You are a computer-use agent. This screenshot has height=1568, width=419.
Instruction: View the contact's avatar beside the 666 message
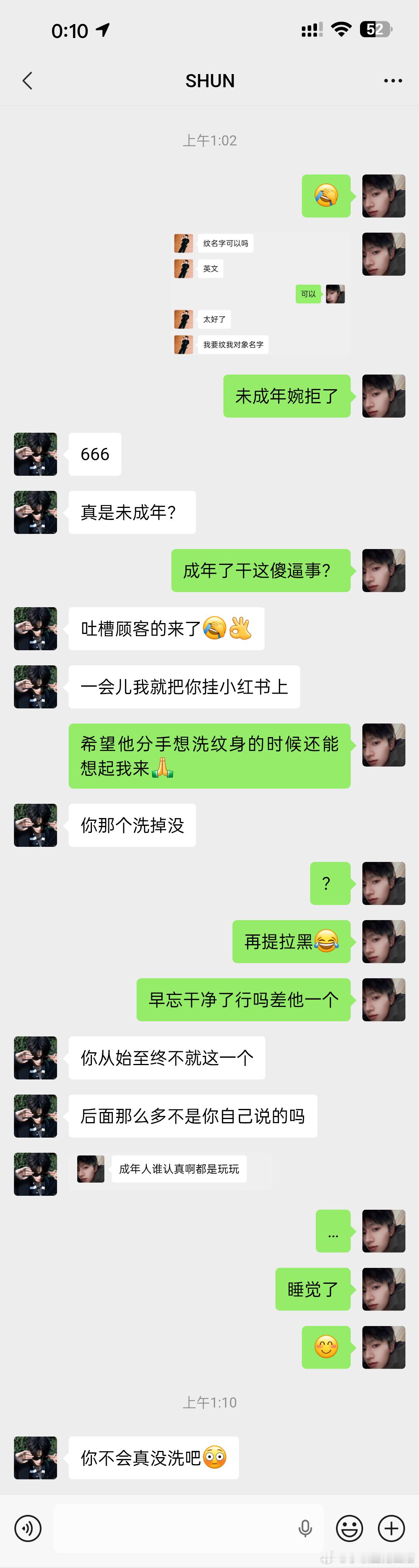[35, 454]
